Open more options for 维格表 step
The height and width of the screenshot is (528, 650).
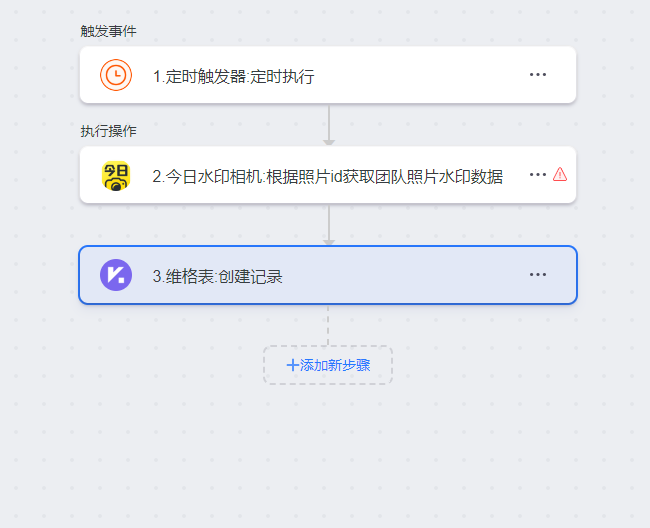[x=538, y=275]
